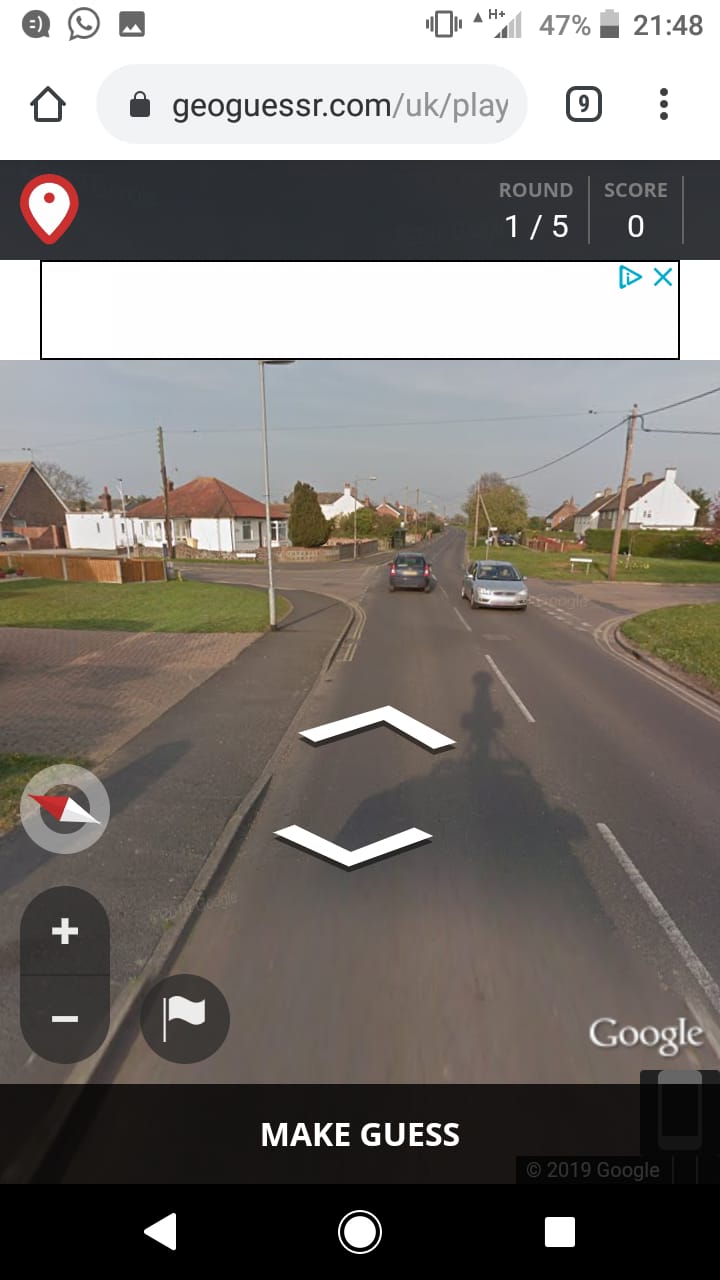Tap the Make Guess button
The image size is (720, 1280).
360,1134
